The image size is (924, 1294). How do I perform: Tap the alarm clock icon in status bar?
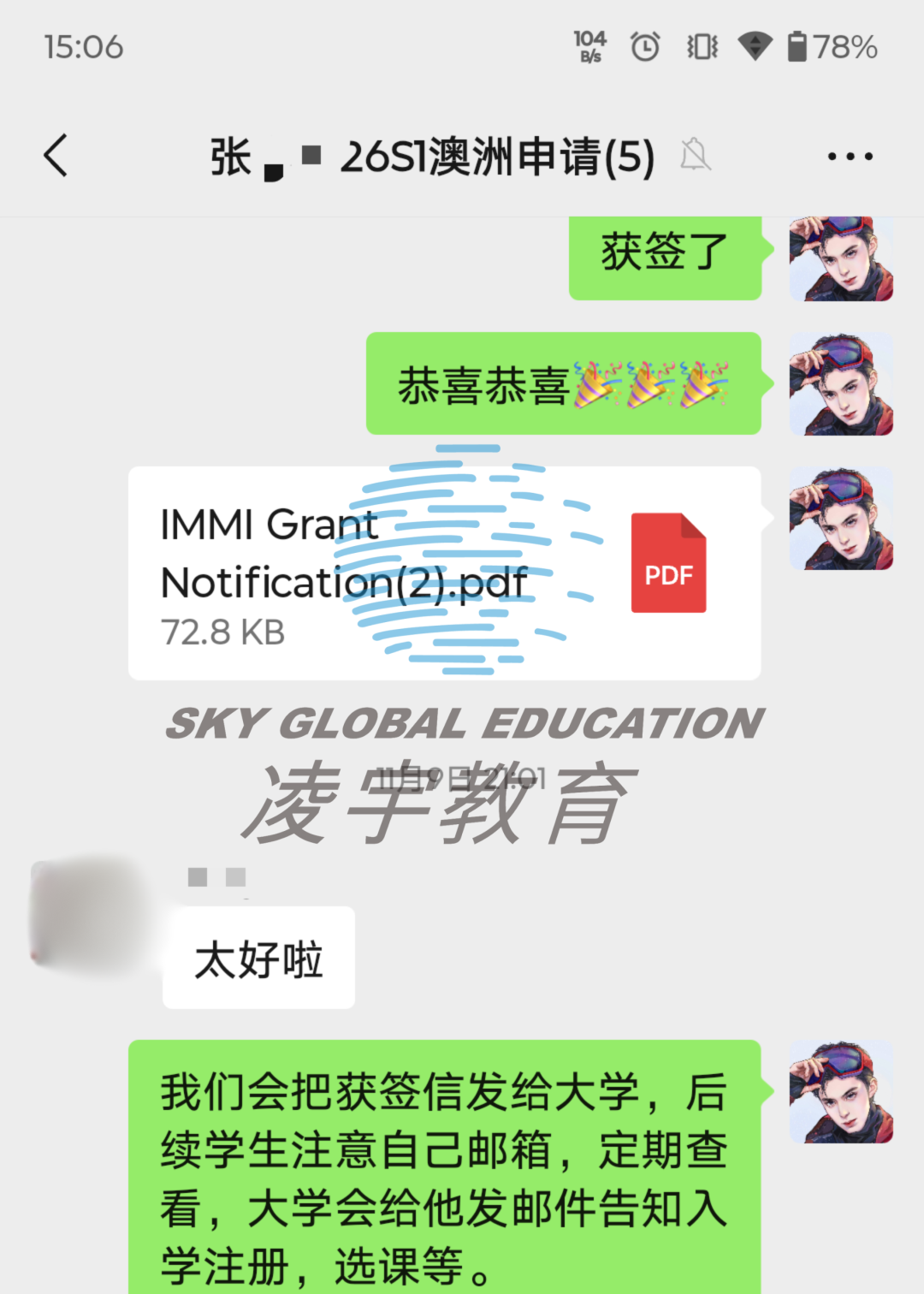click(x=645, y=47)
